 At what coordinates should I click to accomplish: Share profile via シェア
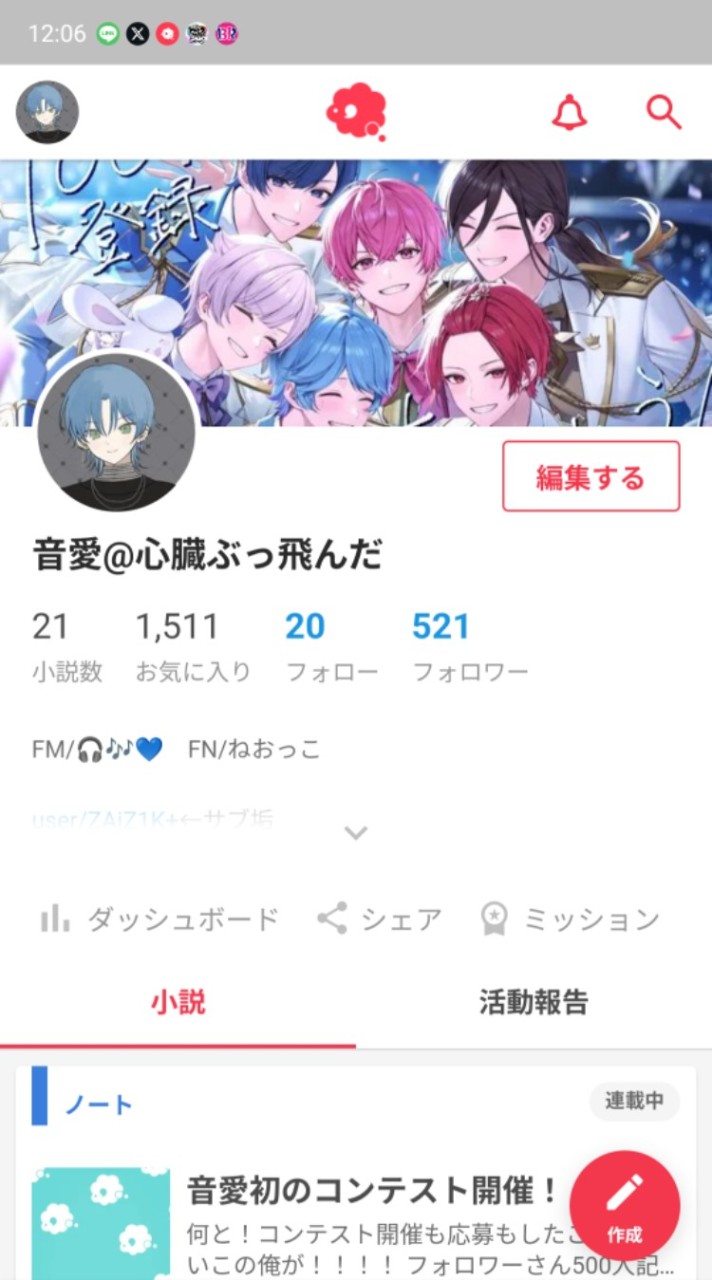379,919
